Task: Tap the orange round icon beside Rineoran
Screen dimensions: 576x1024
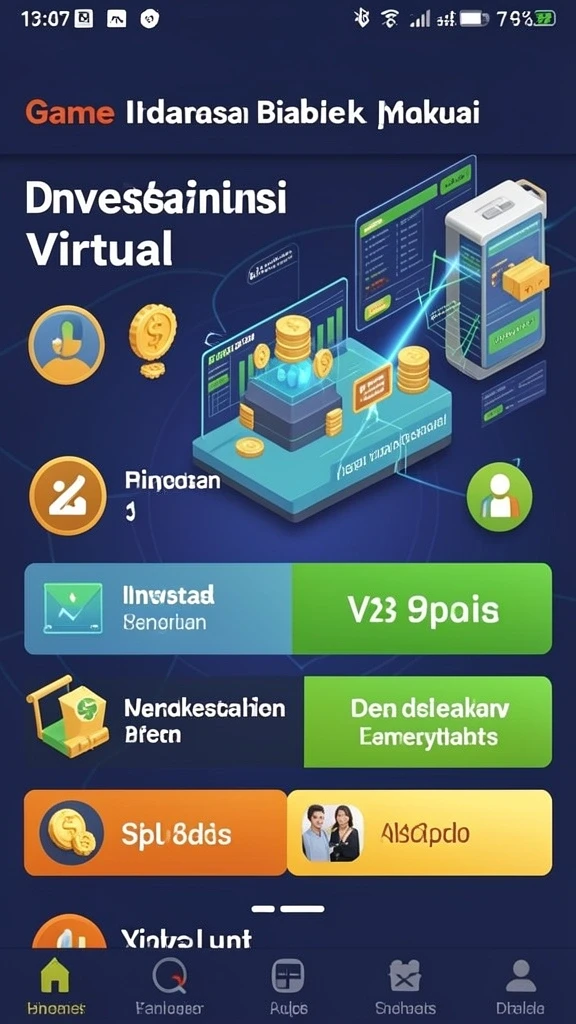Action: (68, 495)
